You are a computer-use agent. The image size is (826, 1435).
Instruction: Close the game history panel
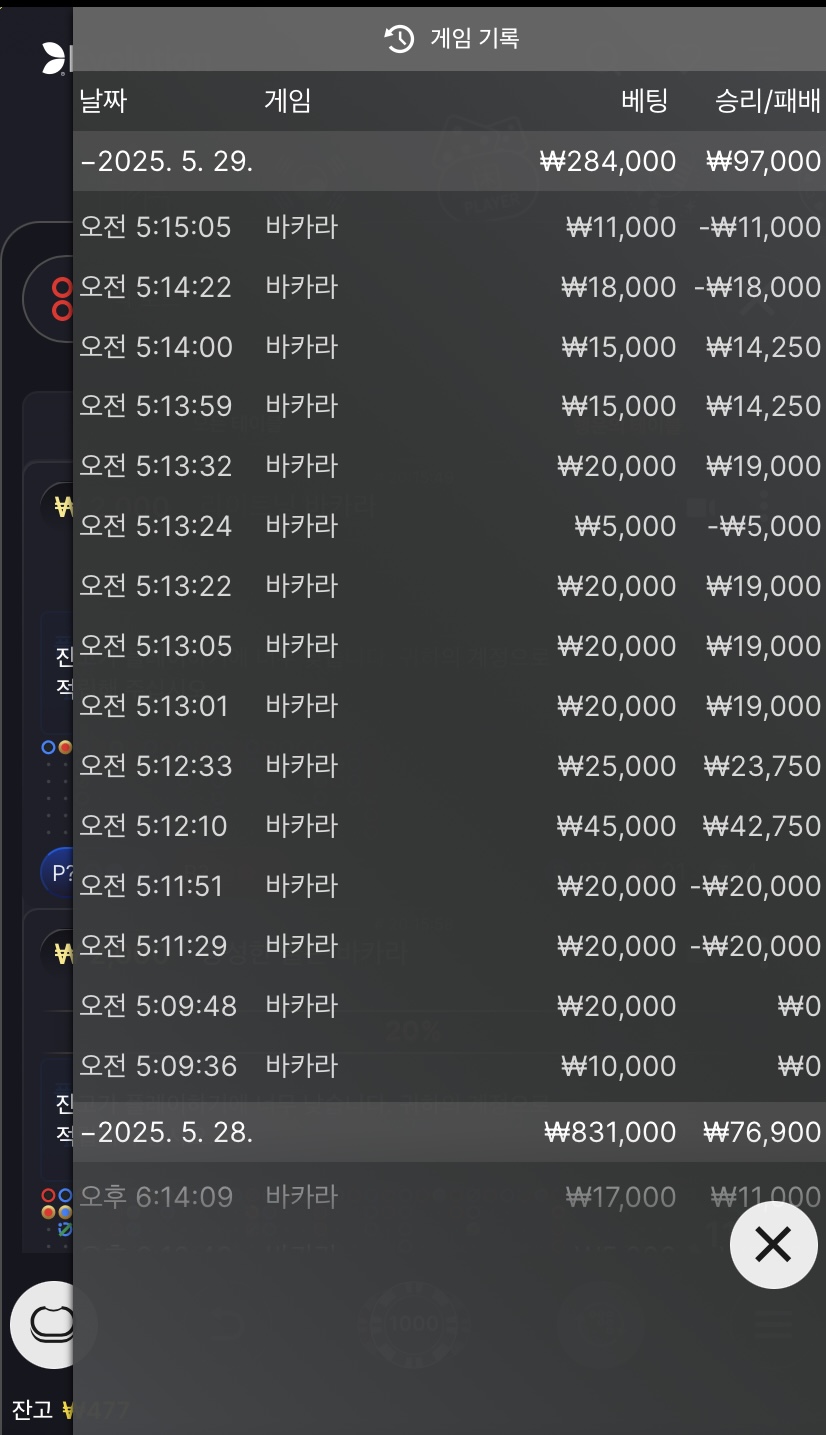(x=773, y=1245)
